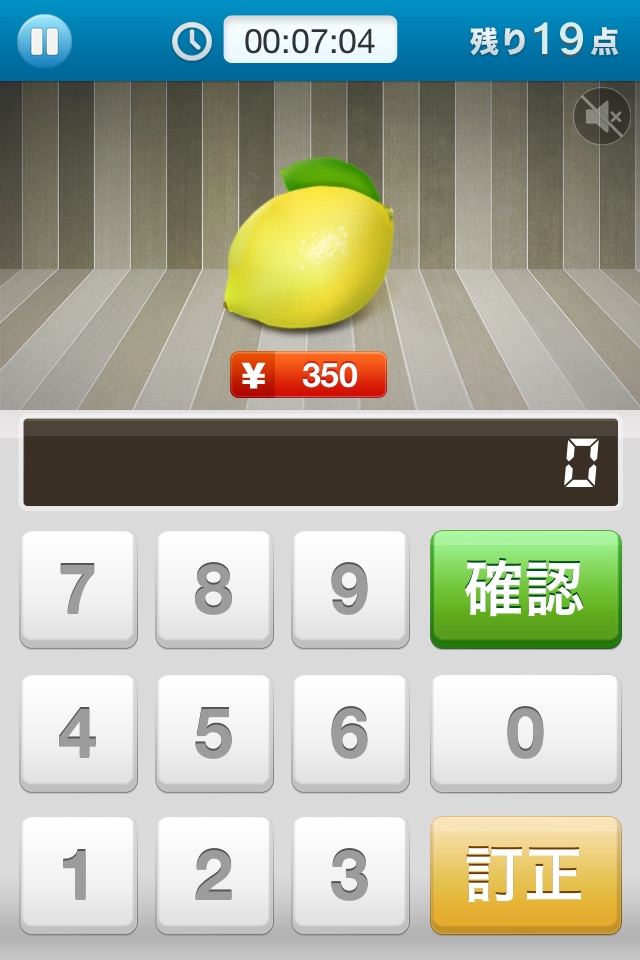
Task: Toggle the muted sound icon
Action: click(x=601, y=116)
